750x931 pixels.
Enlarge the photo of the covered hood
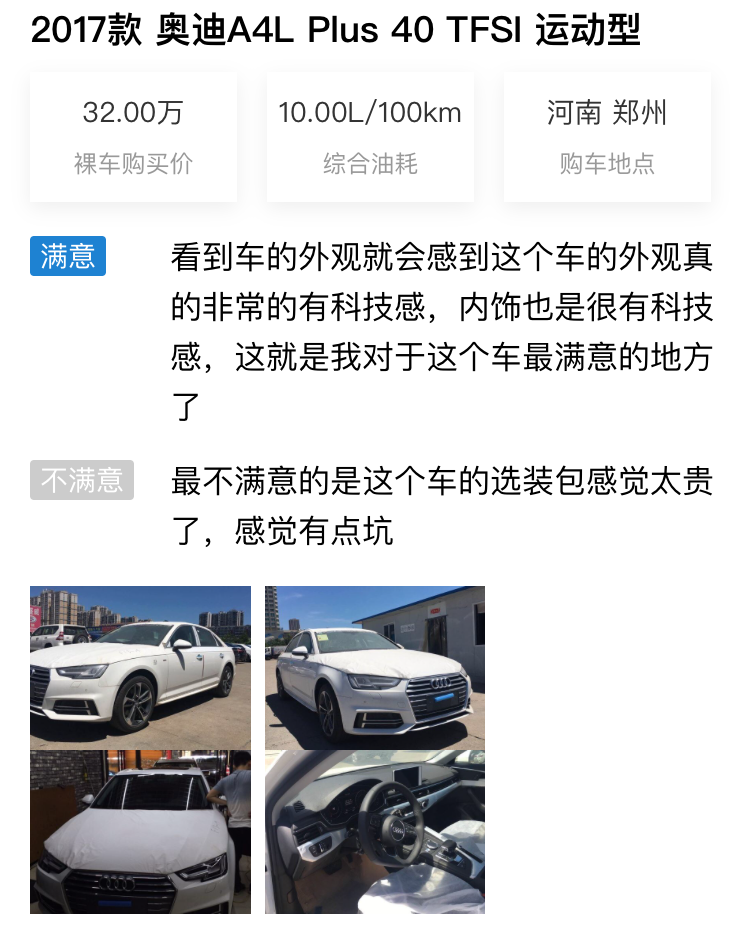pyautogui.click(x=140, y=832)
